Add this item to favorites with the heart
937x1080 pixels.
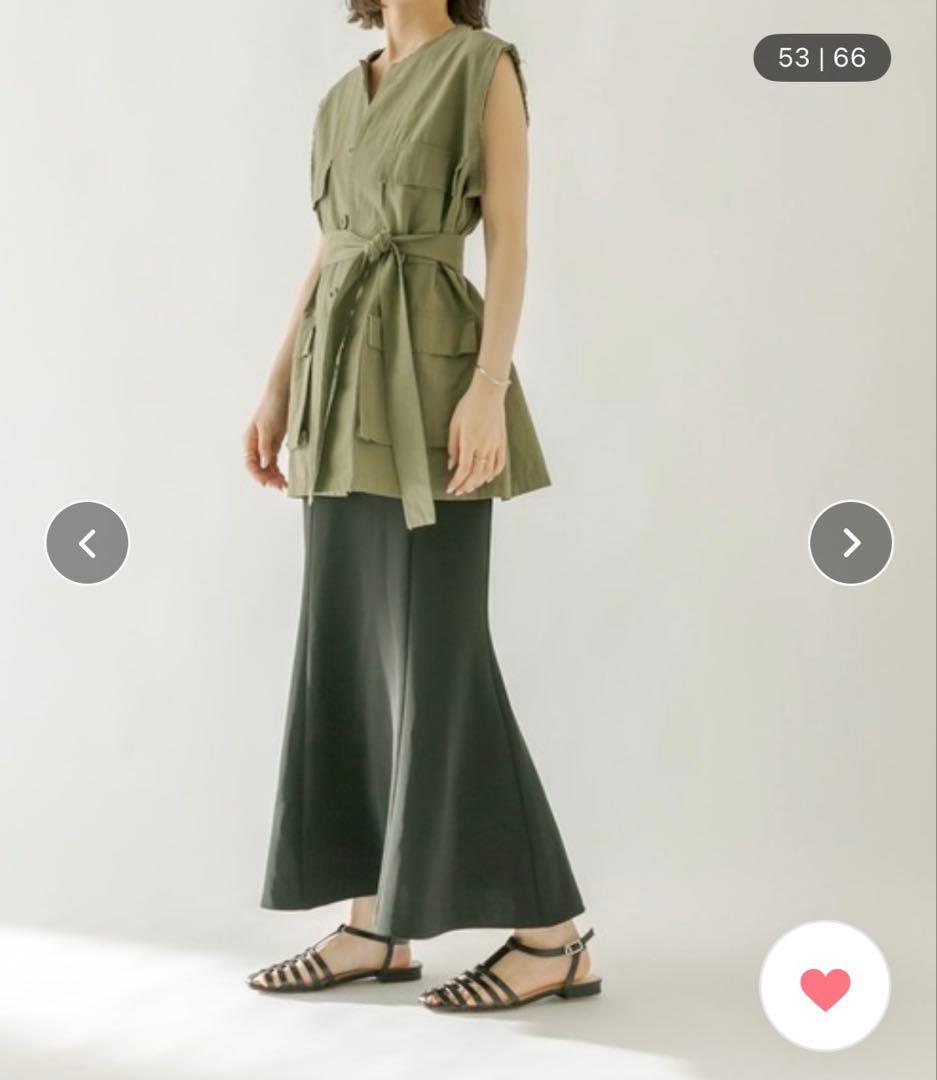[x=825, y=986]
